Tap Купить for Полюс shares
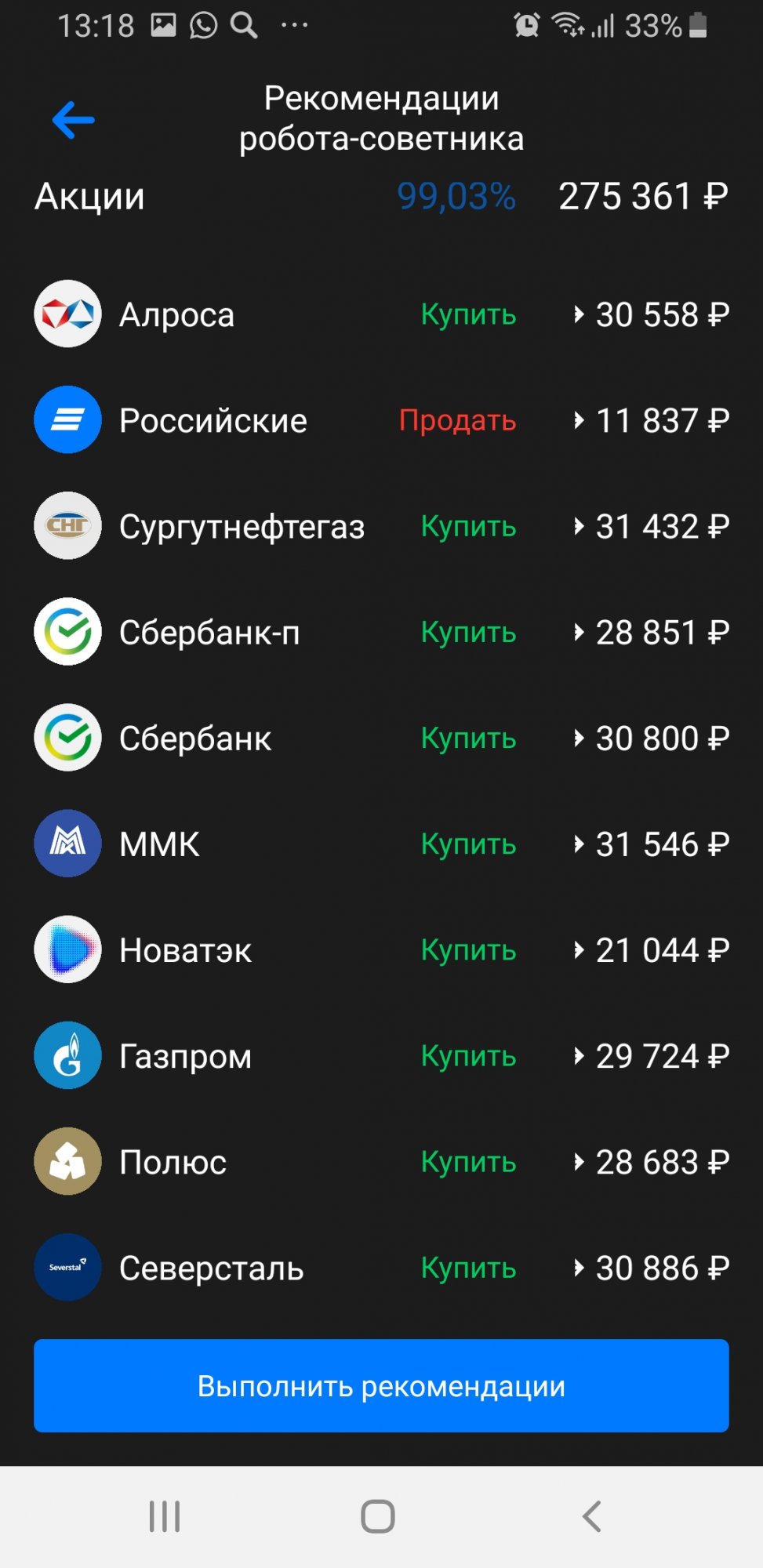 (467, 1163)
